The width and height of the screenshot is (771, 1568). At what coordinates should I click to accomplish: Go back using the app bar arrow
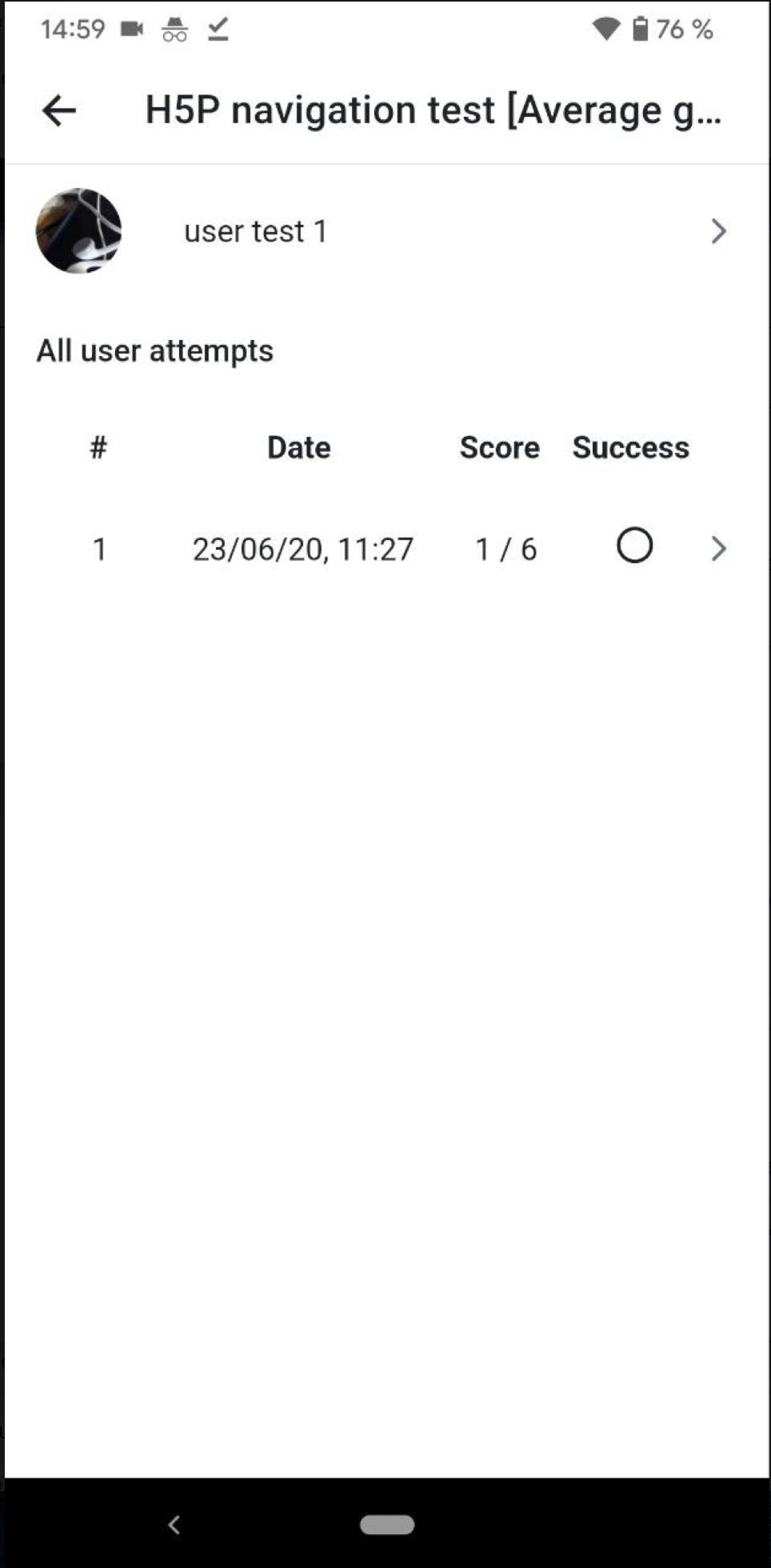pyautogui.click(x=59, y=110)
